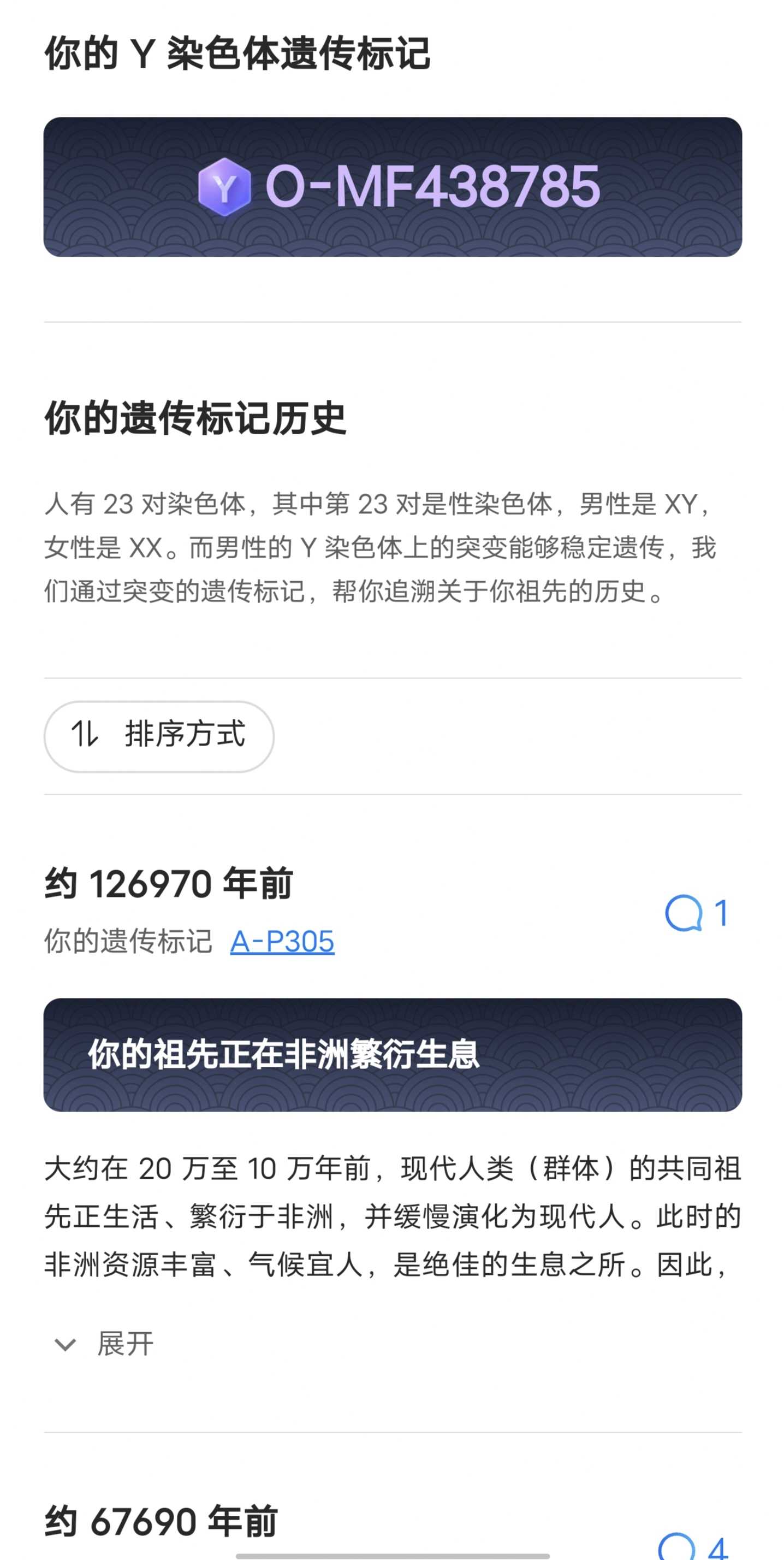The height and width of the screenshot is (1560, 784).
Task: Open the 排序方式 sort options
Action: coord(159,736)
